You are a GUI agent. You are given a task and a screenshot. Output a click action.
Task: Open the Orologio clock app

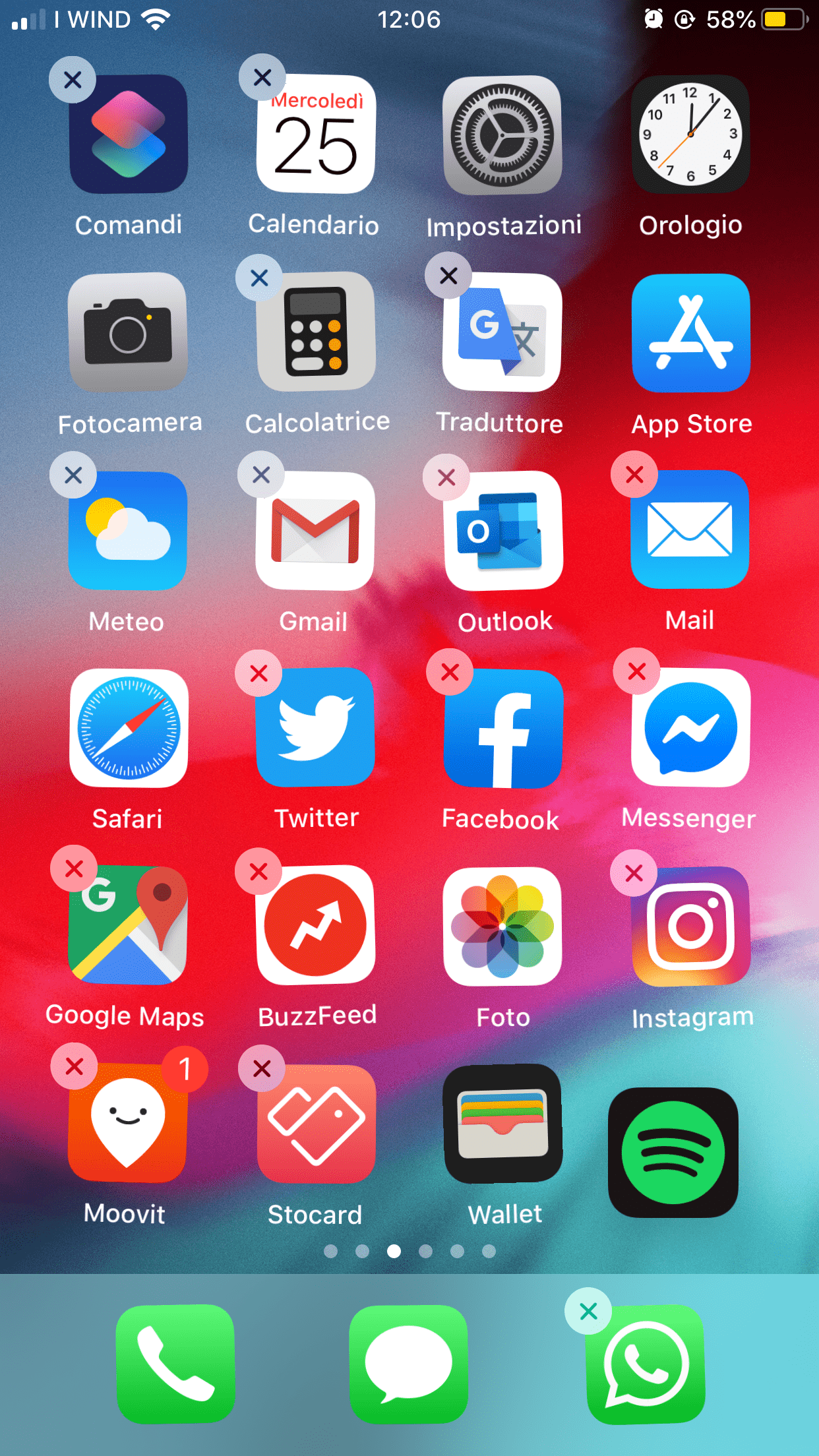point(690,134)
